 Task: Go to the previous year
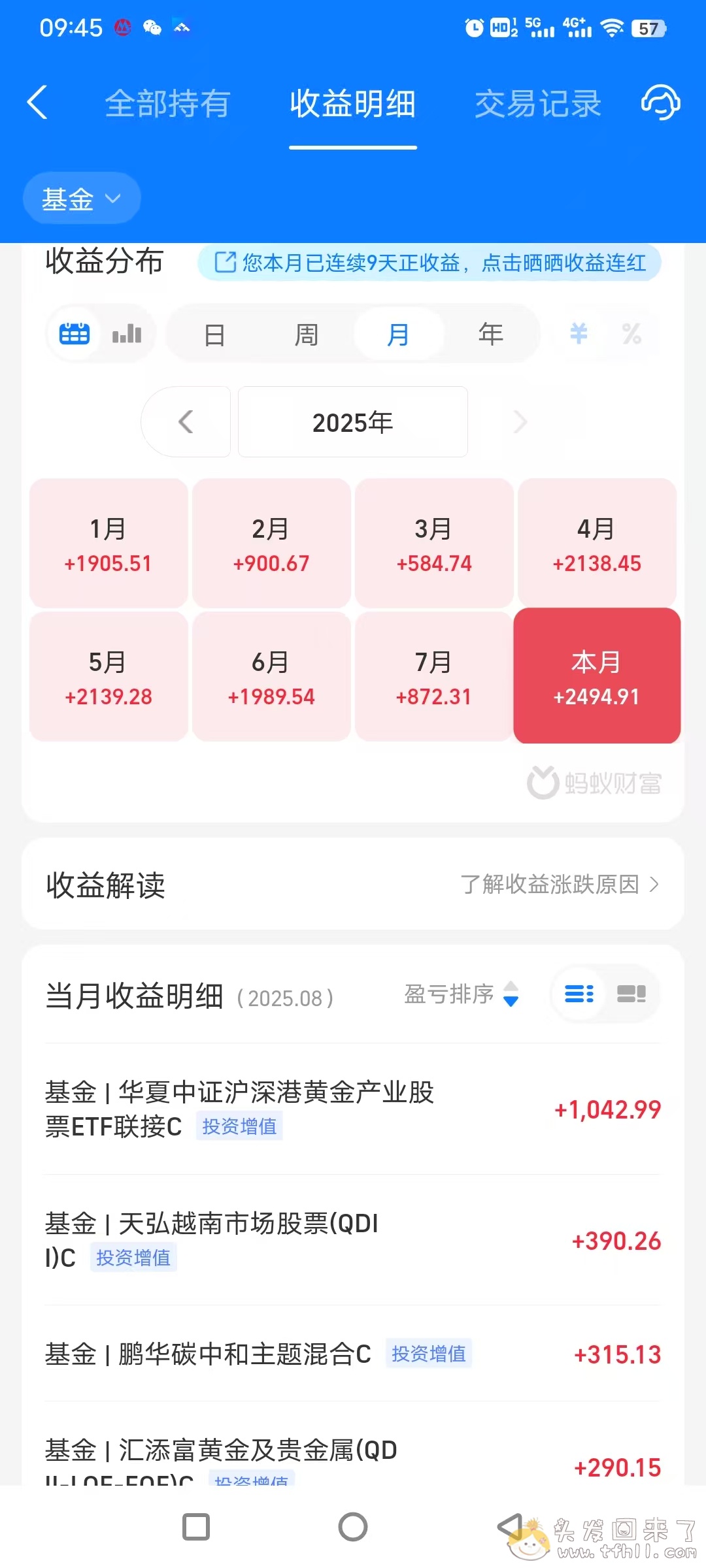pos(186,422)
